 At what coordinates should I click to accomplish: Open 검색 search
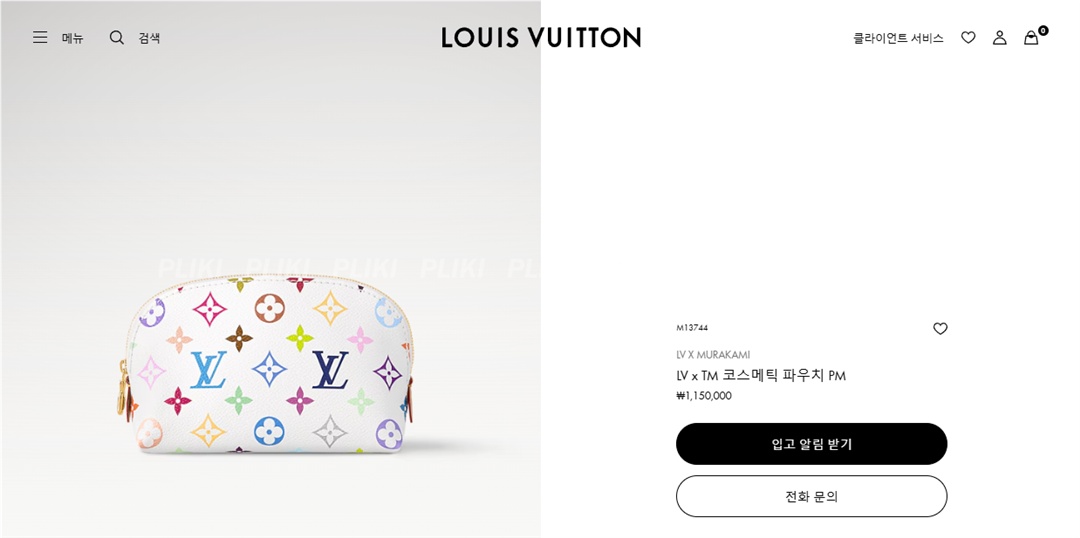pos(134,38)
